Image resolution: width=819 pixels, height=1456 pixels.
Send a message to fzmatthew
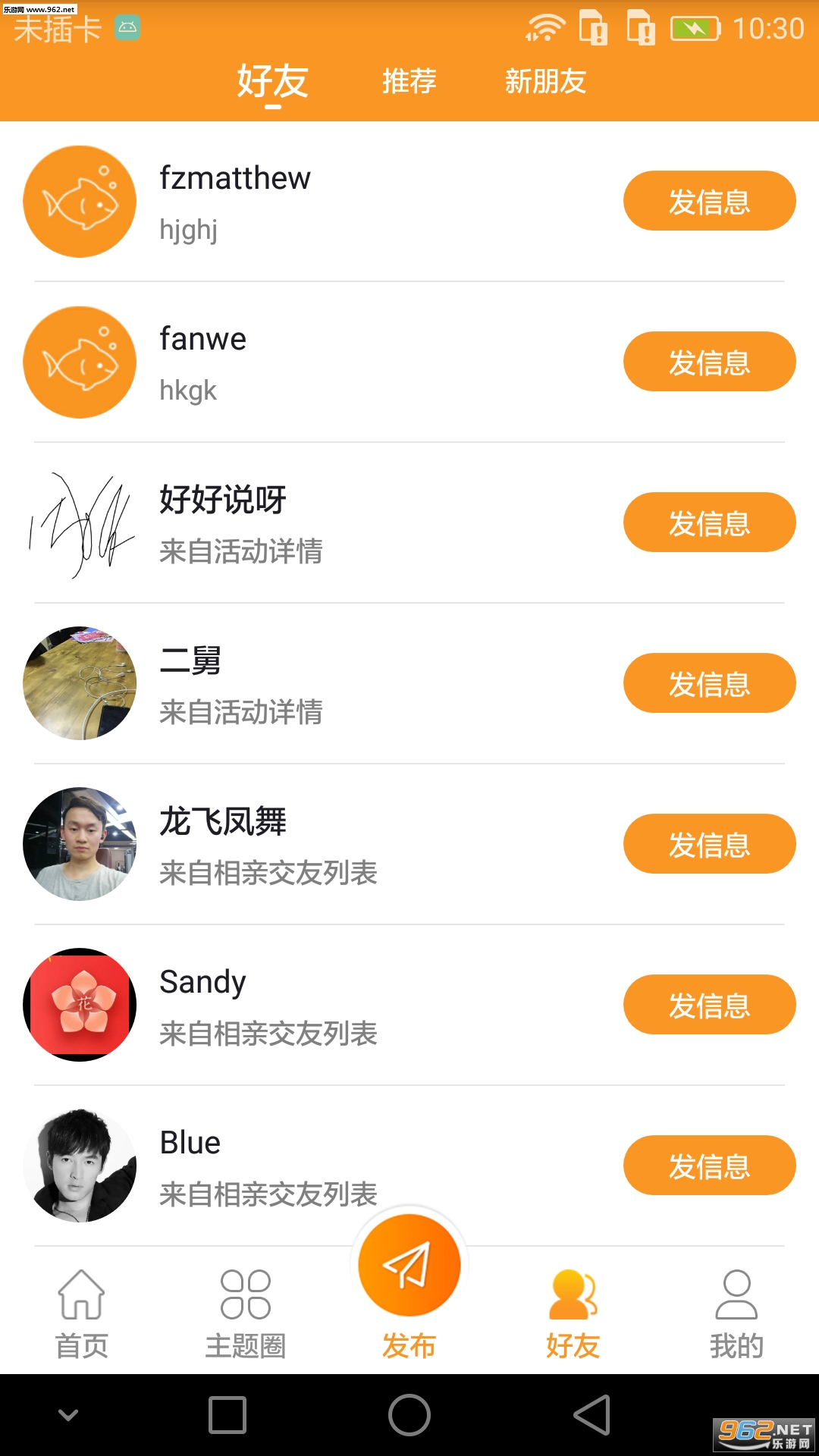point(709,201)
